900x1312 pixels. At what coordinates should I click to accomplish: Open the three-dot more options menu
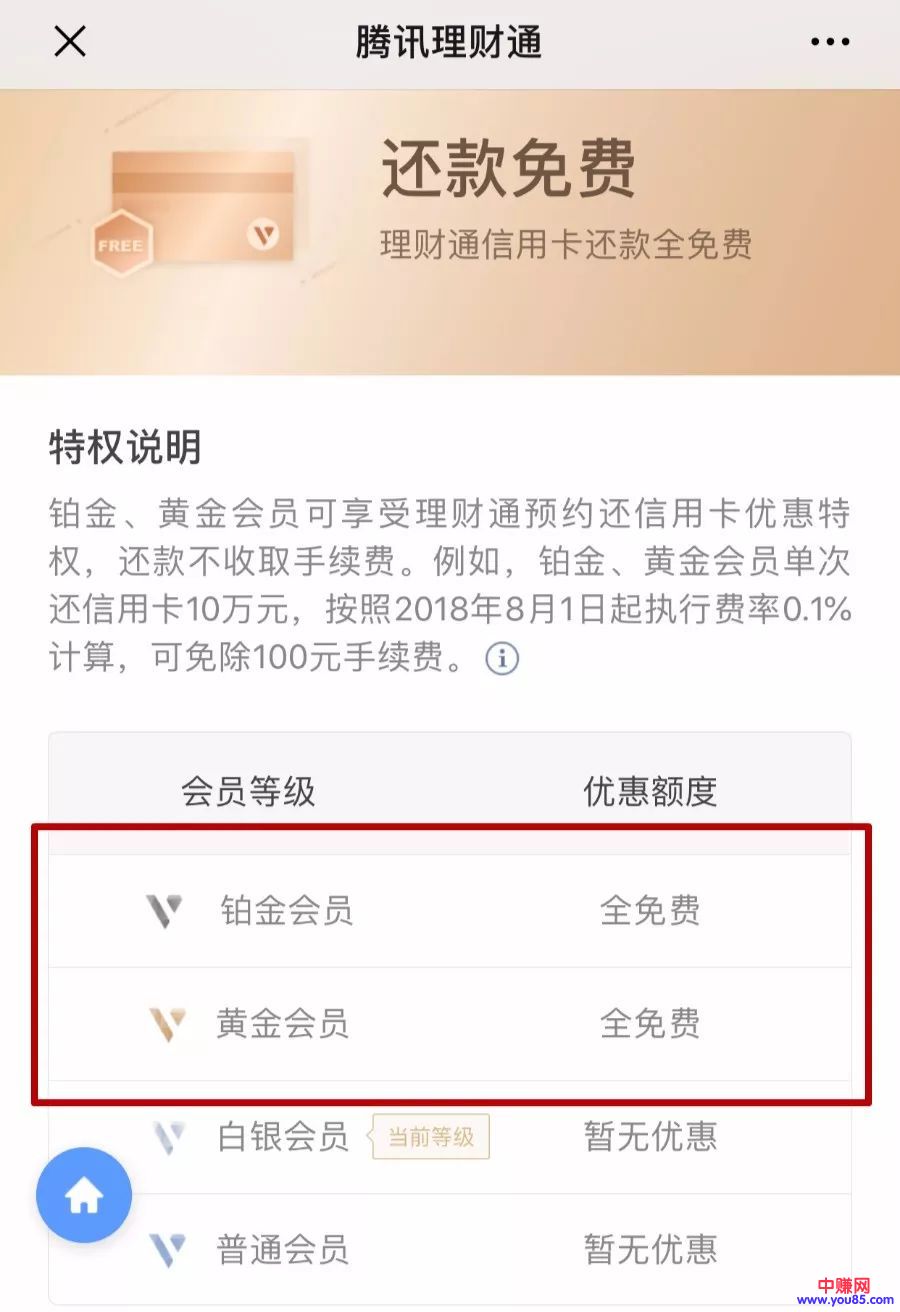[829, 42]
